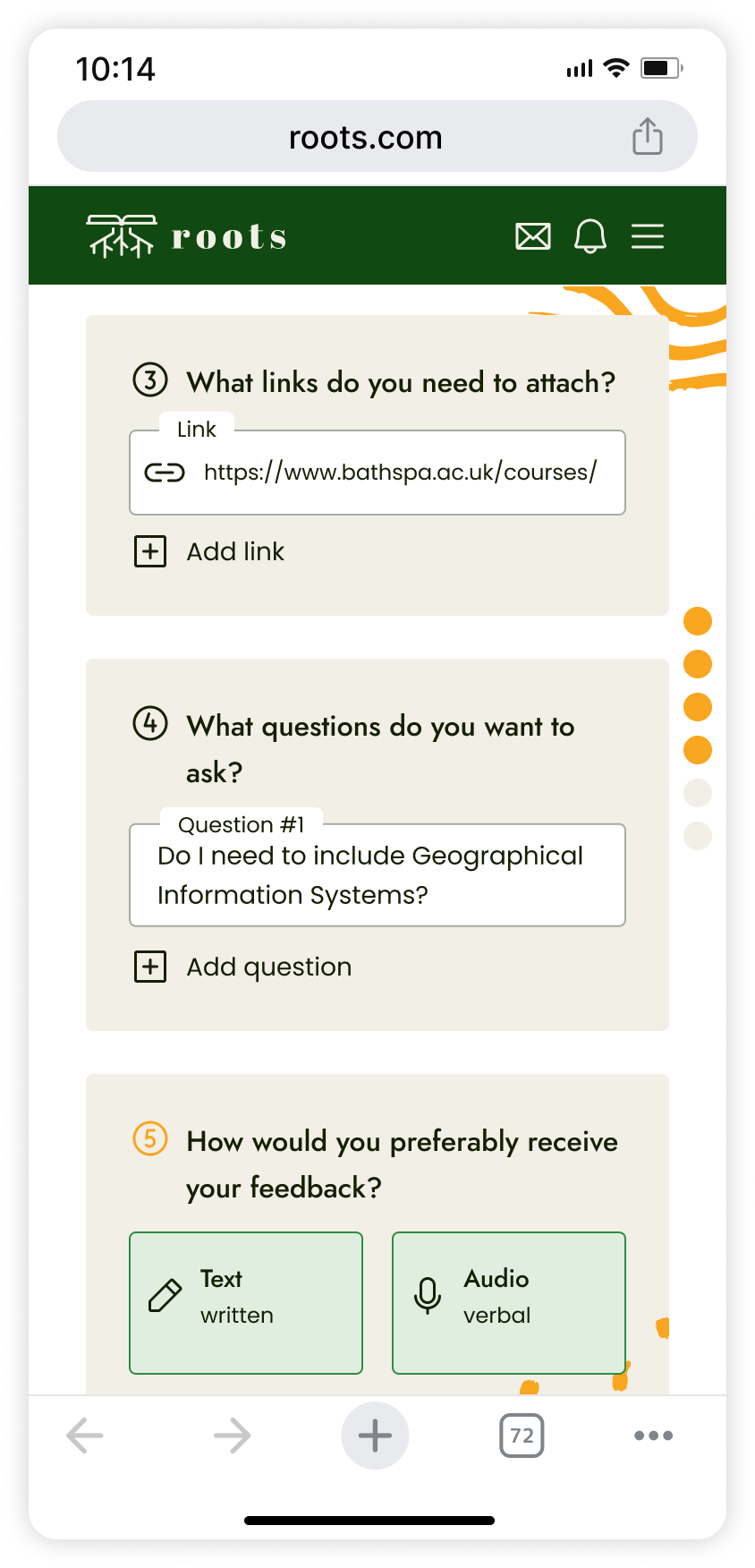The height and width of the screenshot is (1568, 755).
Task: Open the messages envelope icon
Action: 533,236
